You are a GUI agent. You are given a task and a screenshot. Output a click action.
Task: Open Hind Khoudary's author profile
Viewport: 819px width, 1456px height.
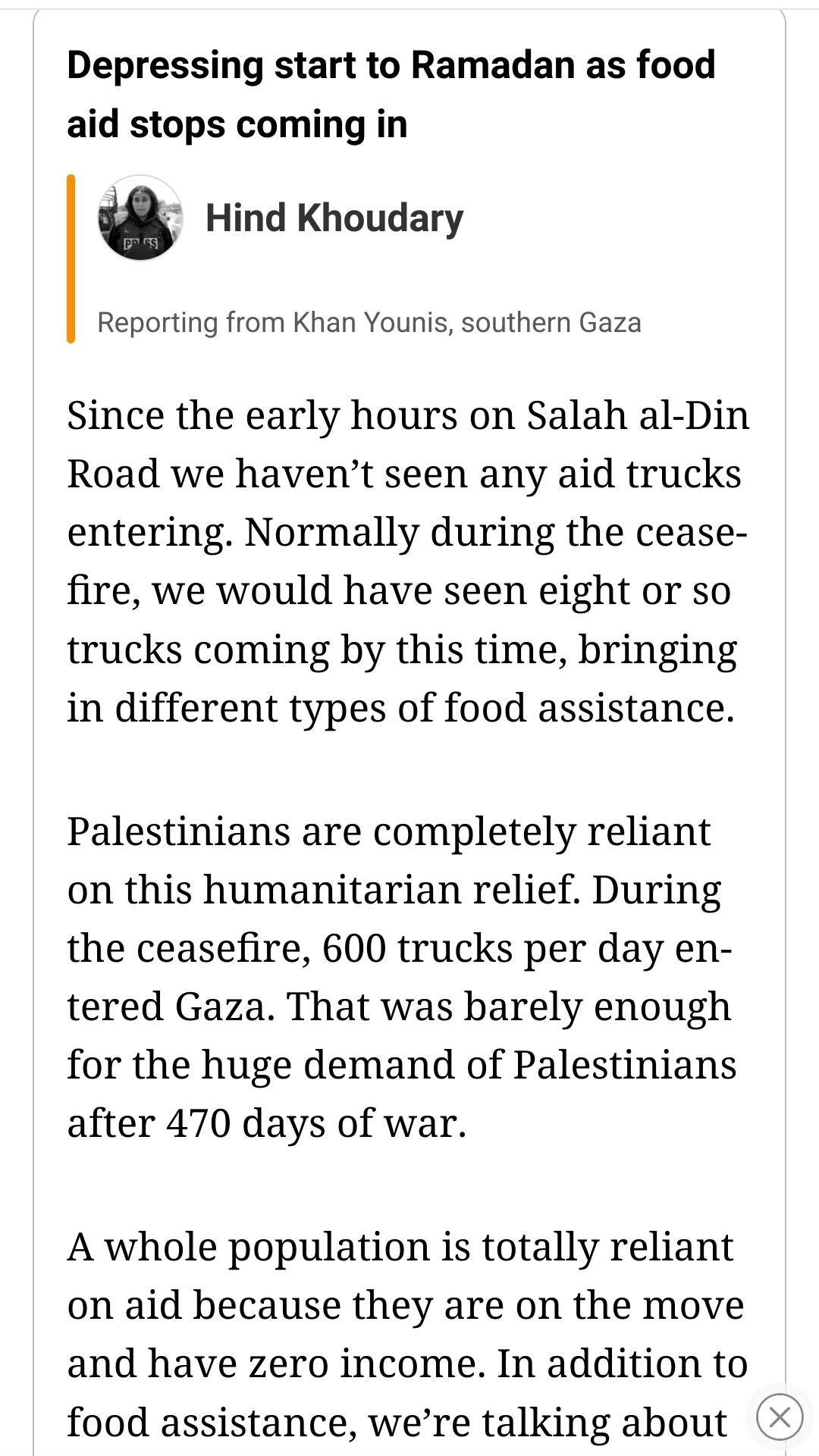coord(334,218)
